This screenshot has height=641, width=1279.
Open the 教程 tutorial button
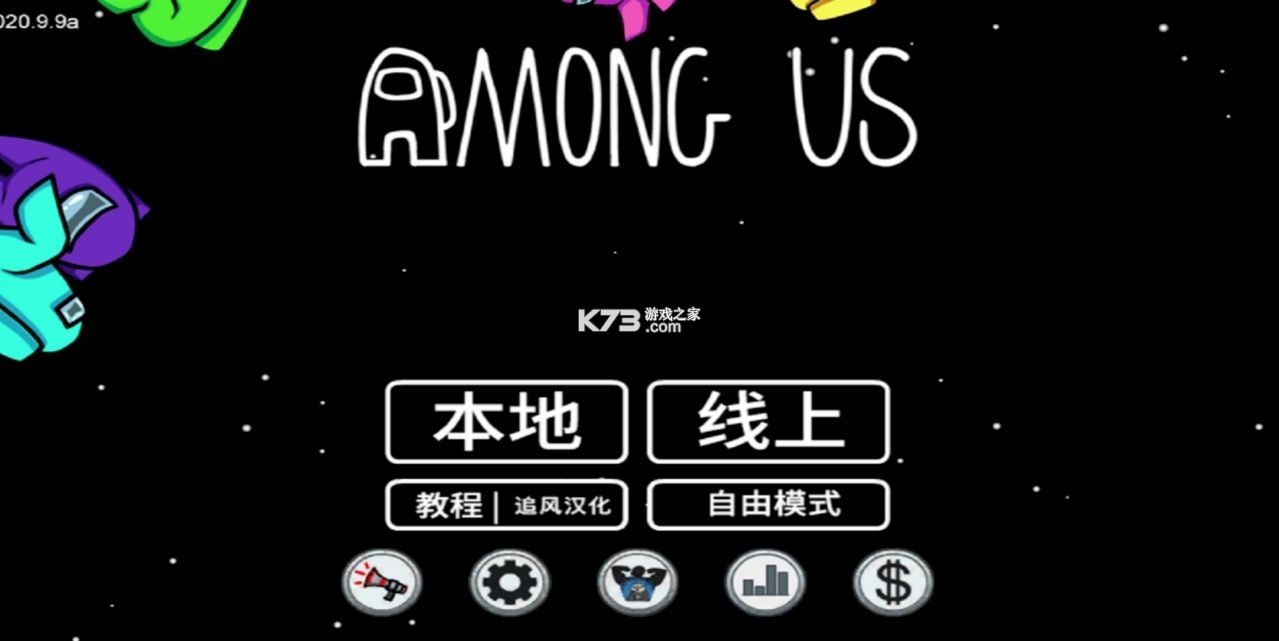(x=450, y=505)
